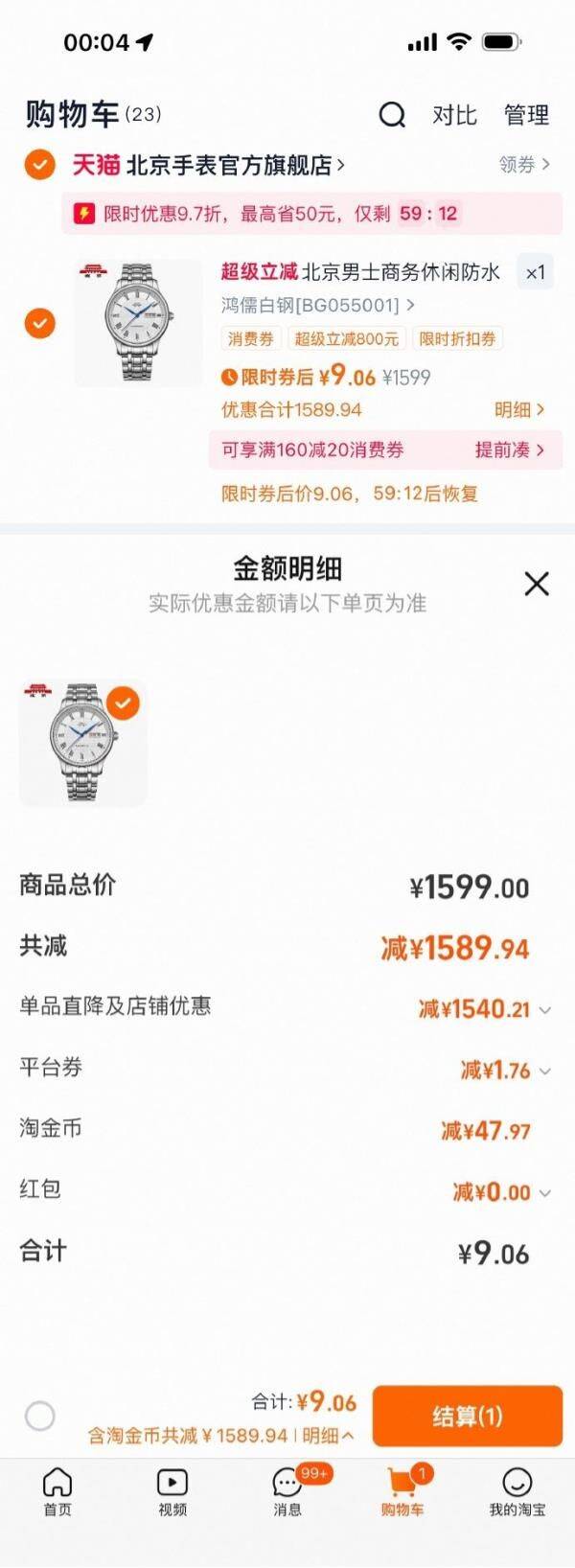Open the cart search icon
The image size is (575, 1568).
click(392, 115)
